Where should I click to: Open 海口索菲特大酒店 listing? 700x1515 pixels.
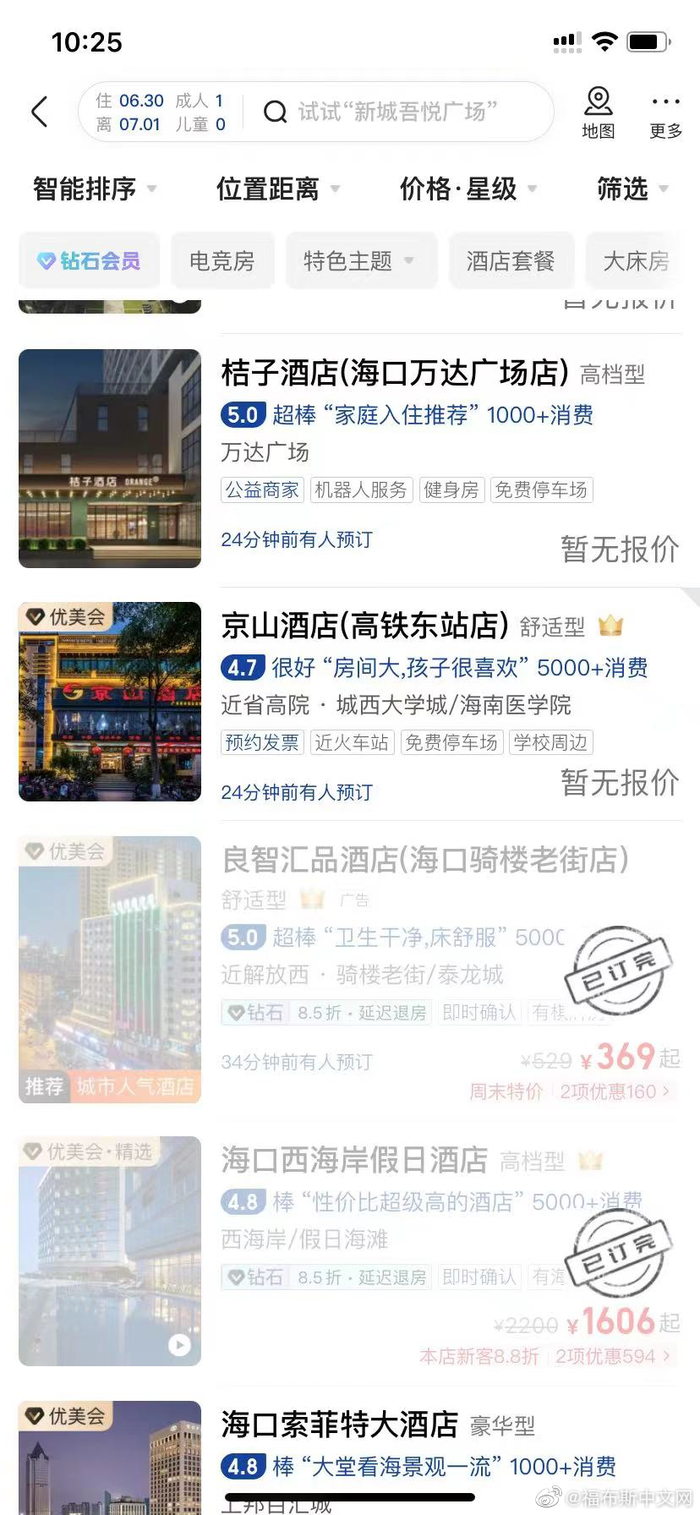[x=339, y=1423]
